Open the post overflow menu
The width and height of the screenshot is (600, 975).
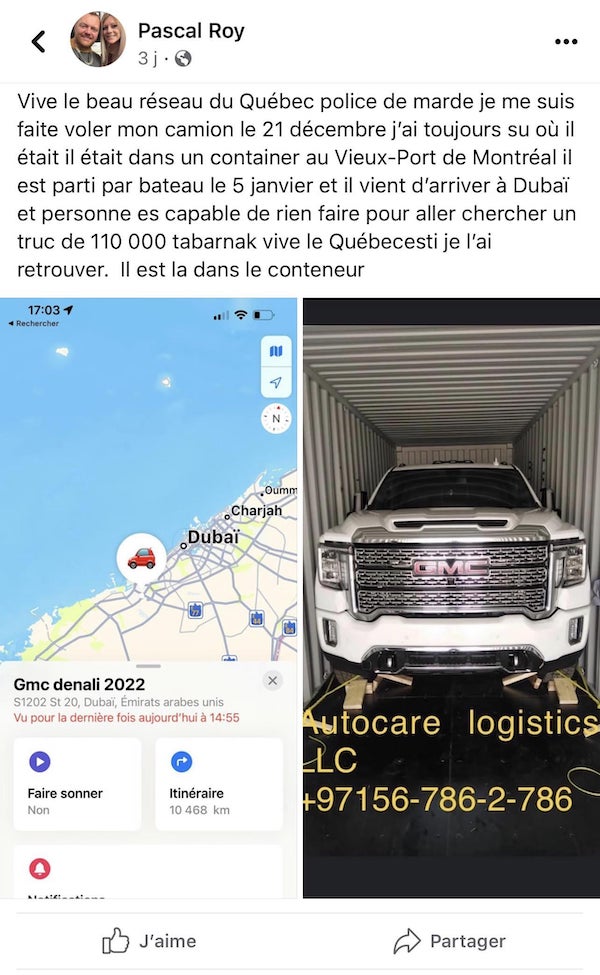[x=565, y=42]
